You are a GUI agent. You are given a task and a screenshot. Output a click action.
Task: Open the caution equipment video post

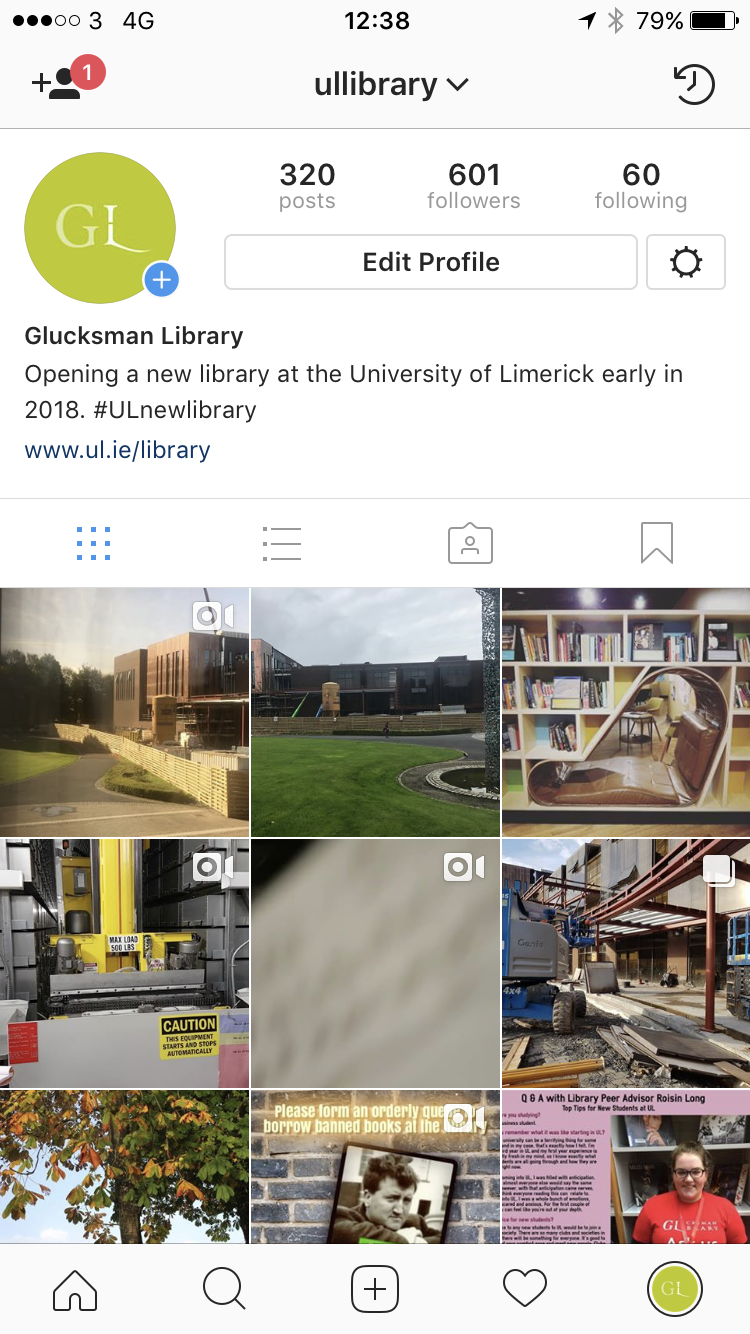(124, 963)
